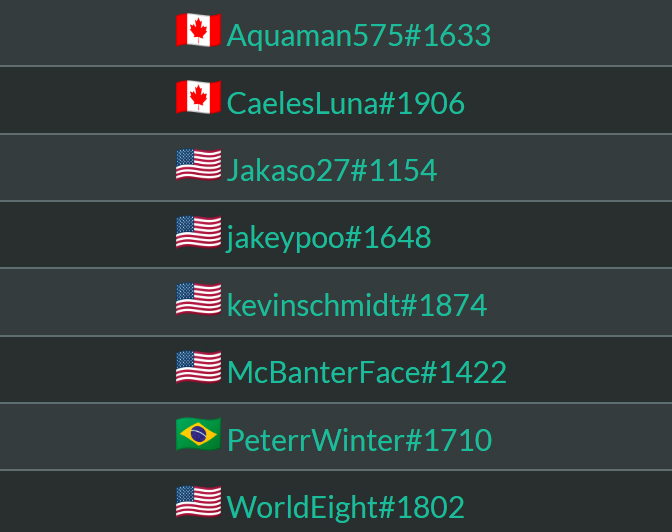Viewport: 672px width, 532px height.
Task: Tap the Jakaso27#1154 link
Action: 331,170
